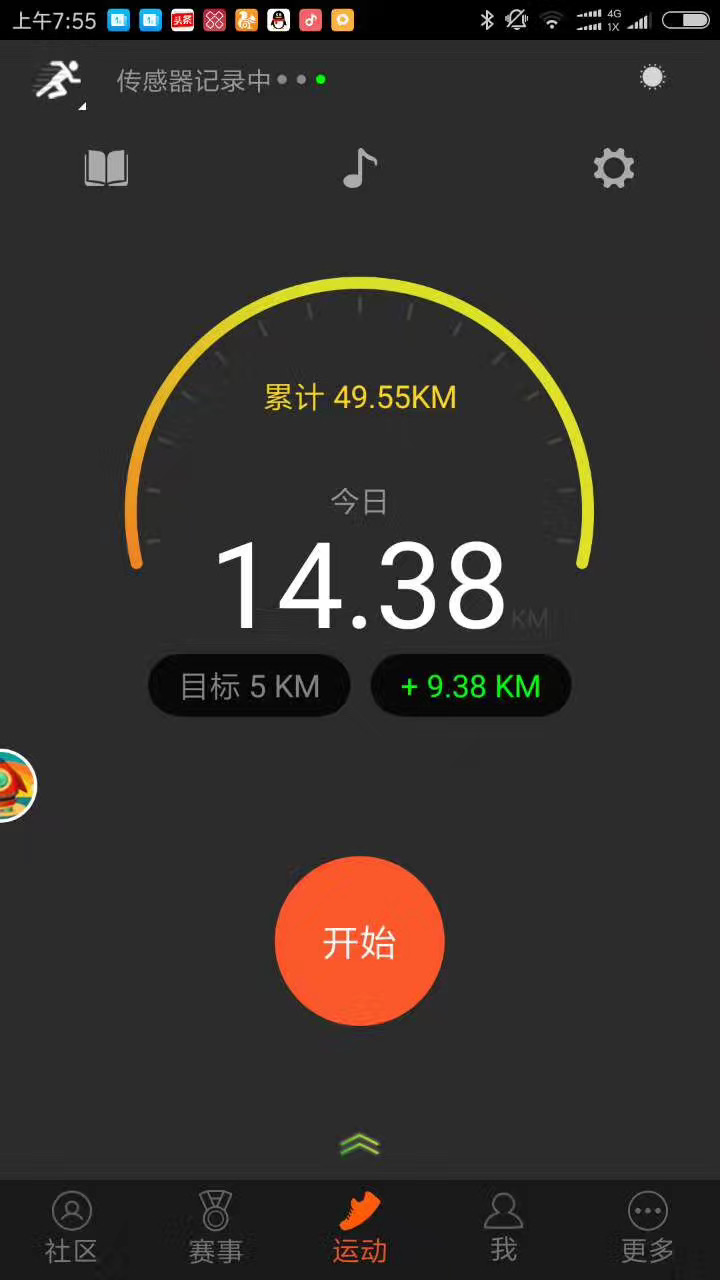720x1280 pixels.
Task: Open the book guide icon
Action: [106, 169]
